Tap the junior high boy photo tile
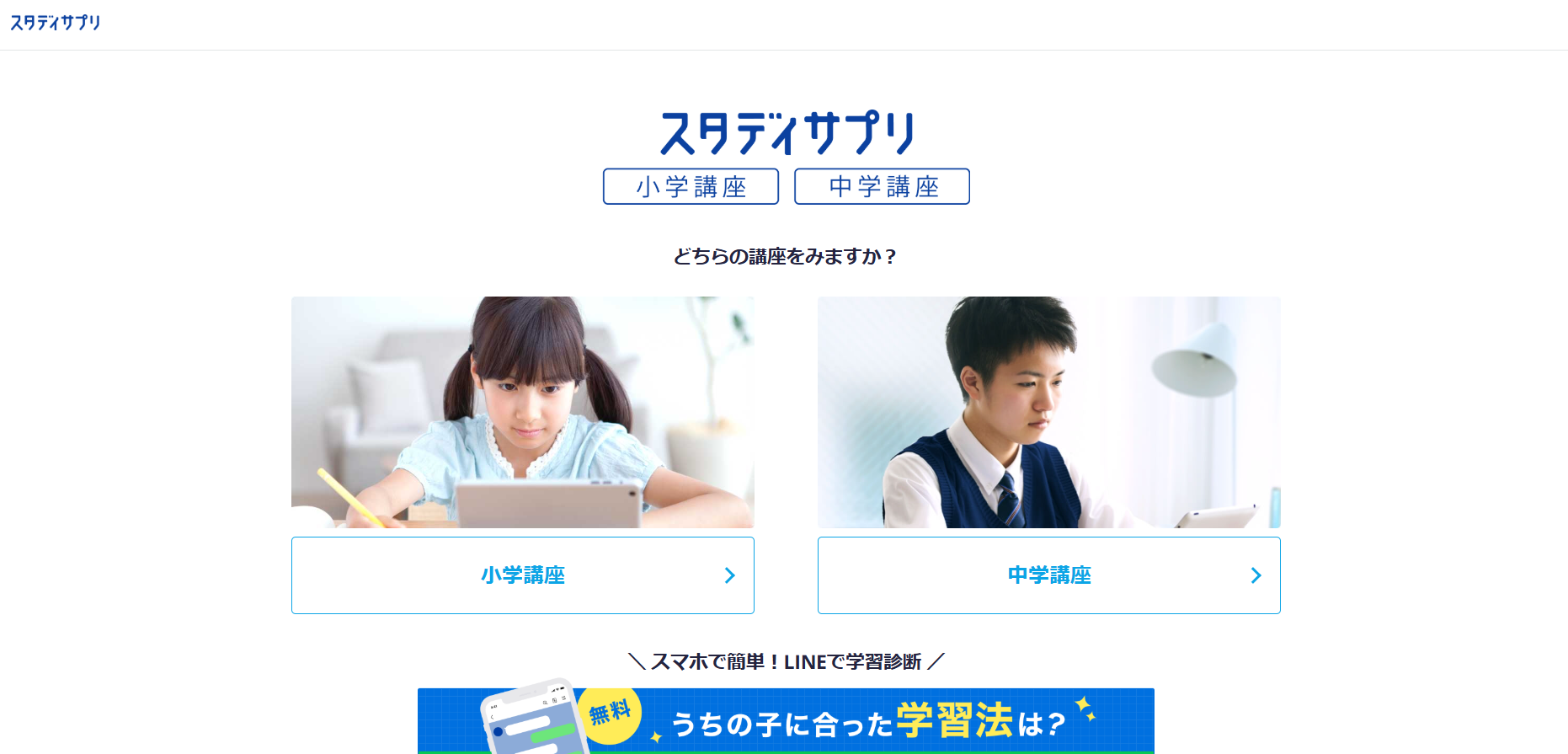Viewport: 1568px width, 754px height. [1048, 412]
